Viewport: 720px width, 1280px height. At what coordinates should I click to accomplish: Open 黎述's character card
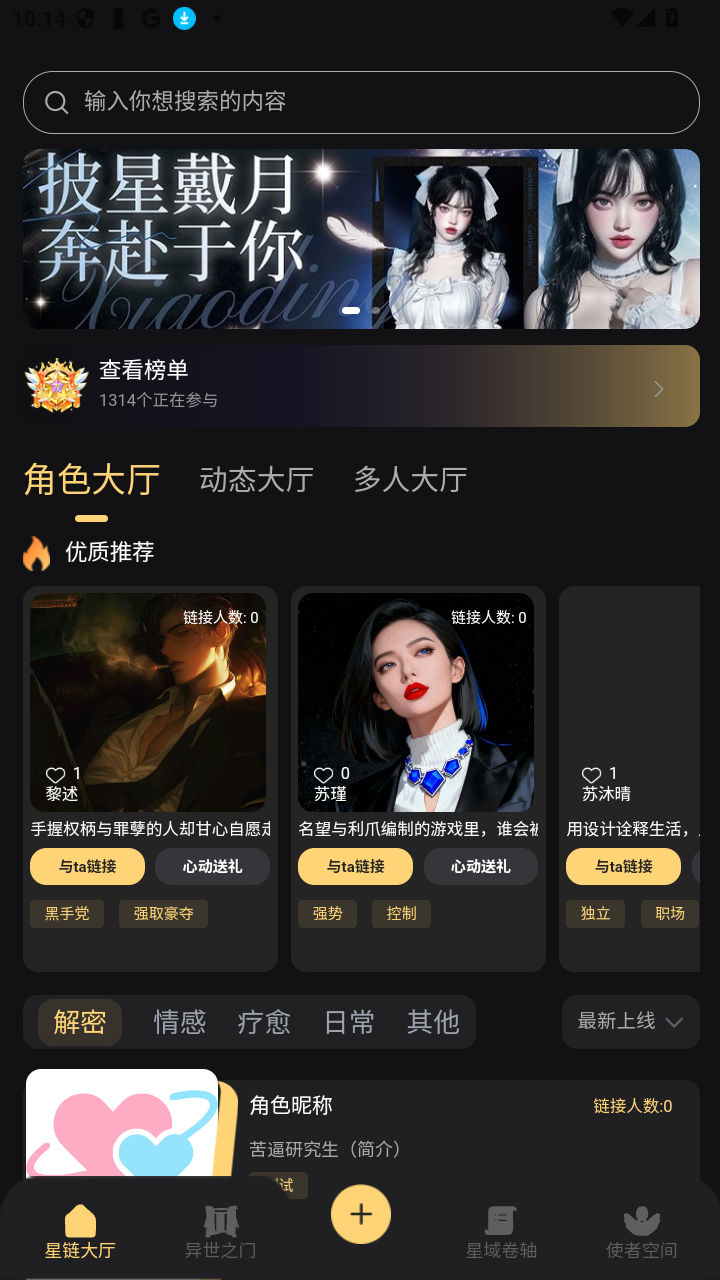[148, 702]
